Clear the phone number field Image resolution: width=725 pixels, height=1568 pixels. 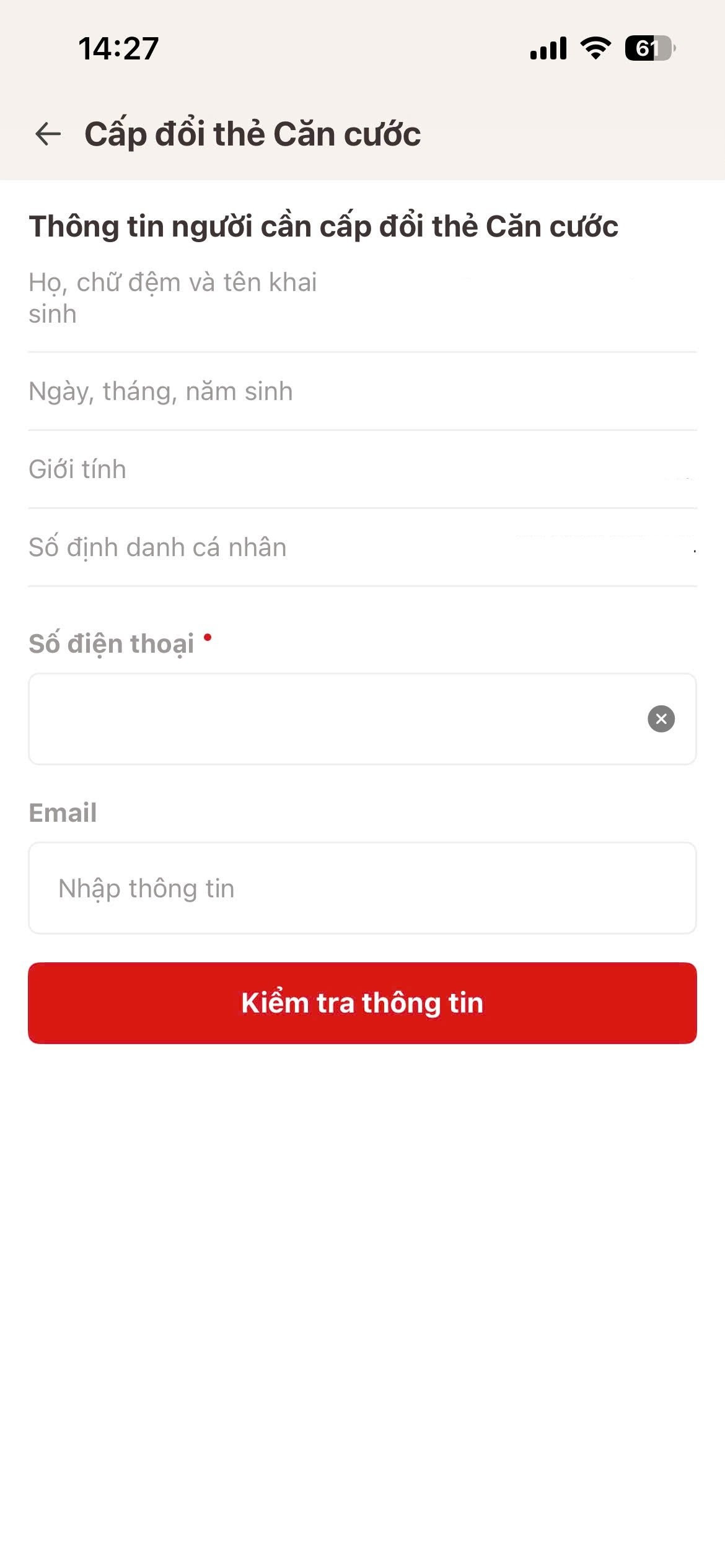click(661, 719)
